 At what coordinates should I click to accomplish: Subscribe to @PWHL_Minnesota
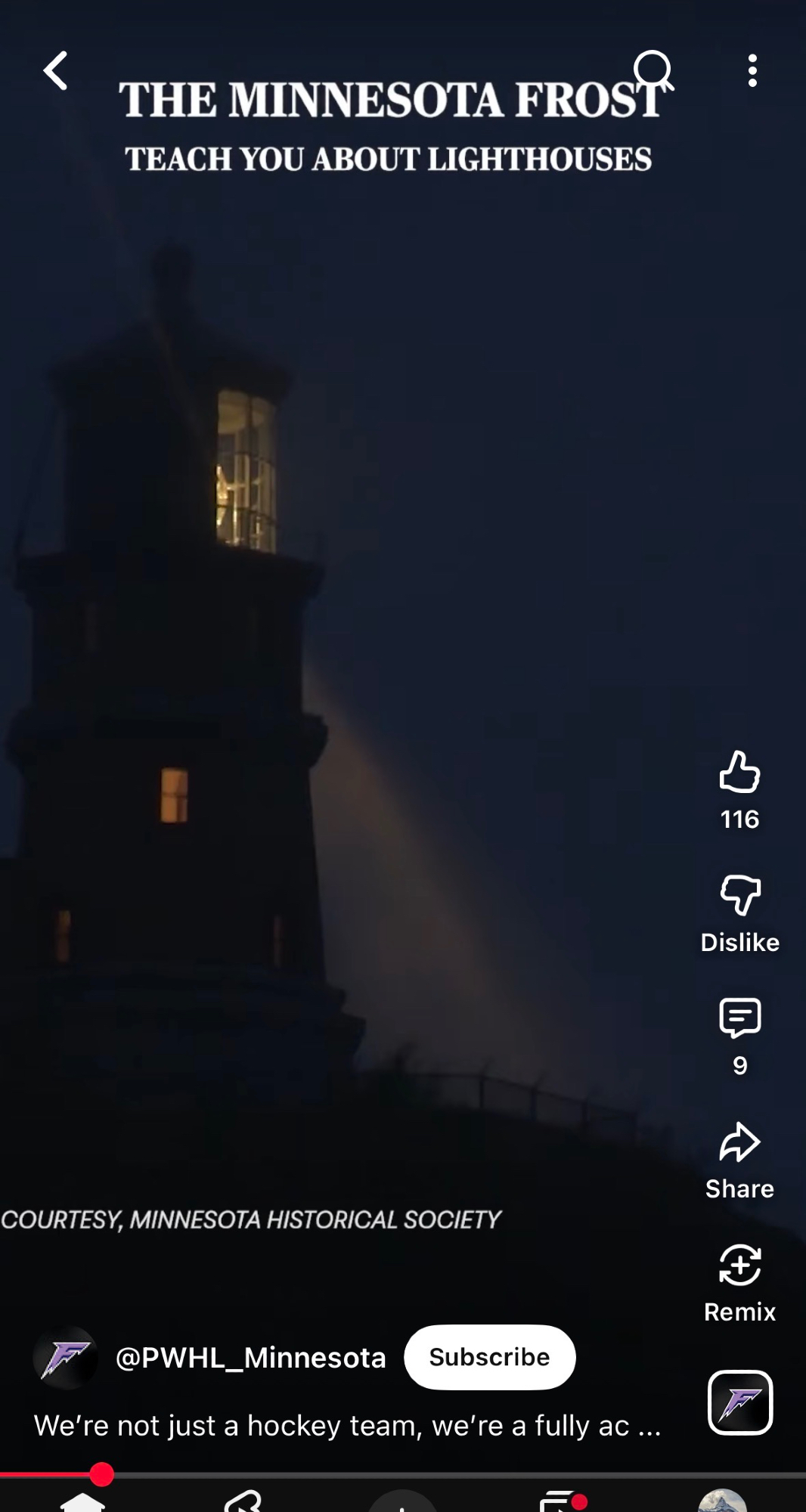point(489,1357)
